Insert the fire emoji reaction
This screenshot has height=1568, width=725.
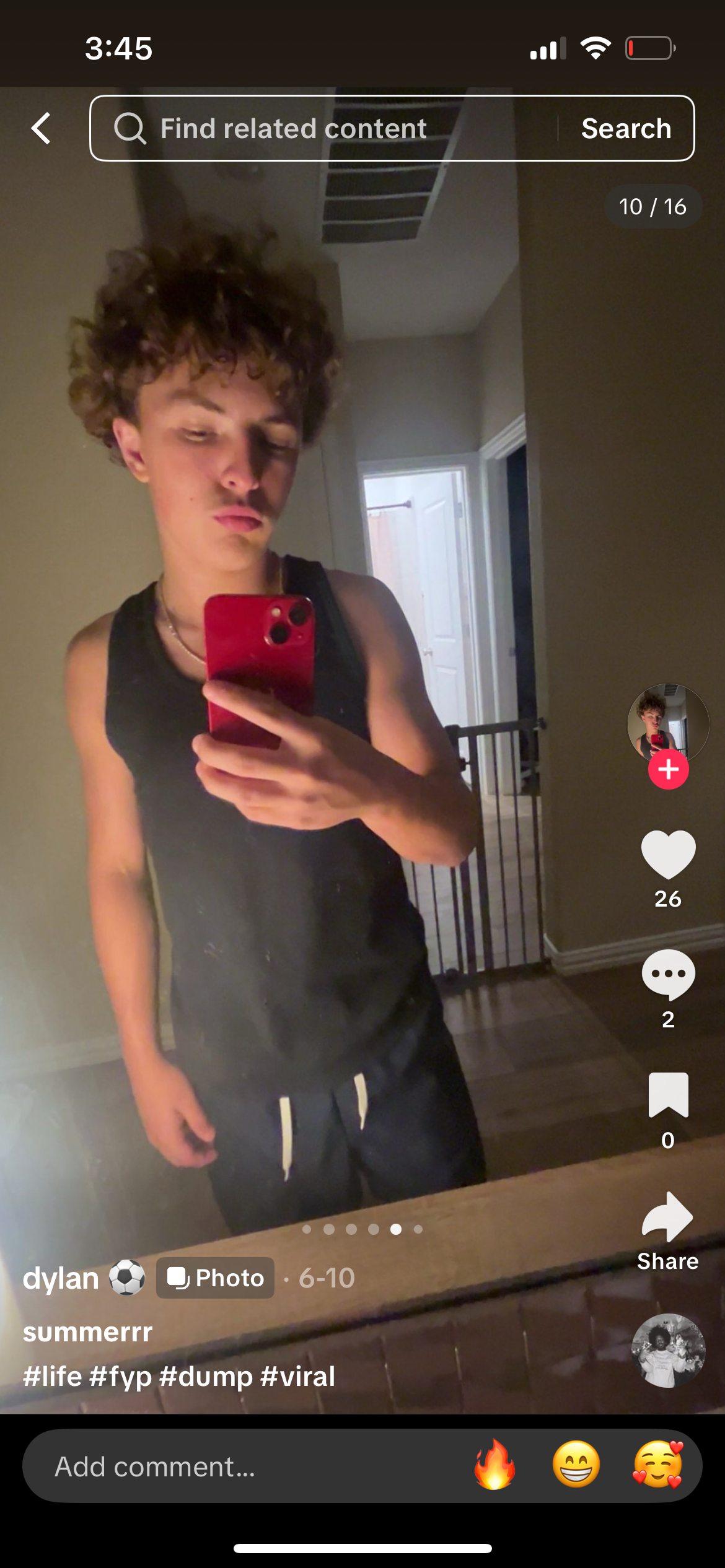(494, 1466)
